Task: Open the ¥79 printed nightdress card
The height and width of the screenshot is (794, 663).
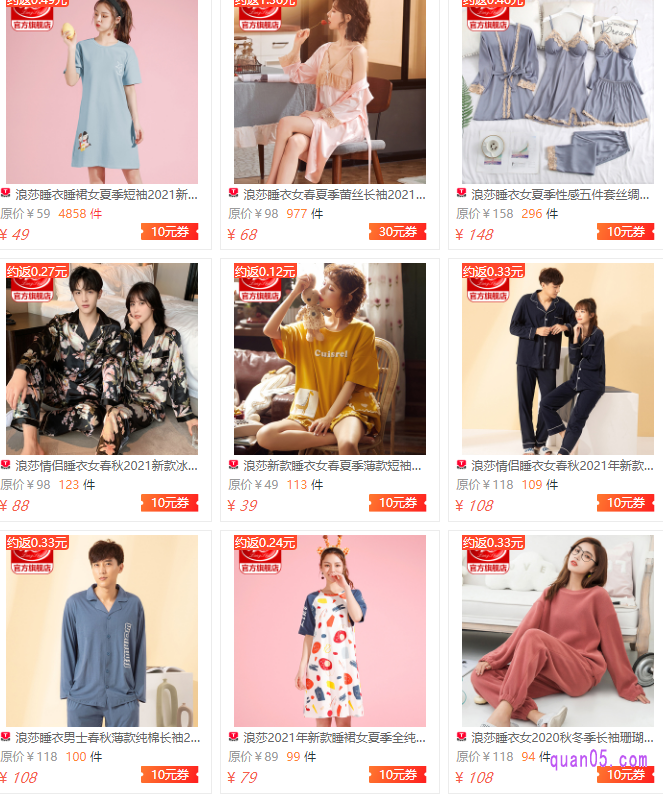Action: click(329, 632)
